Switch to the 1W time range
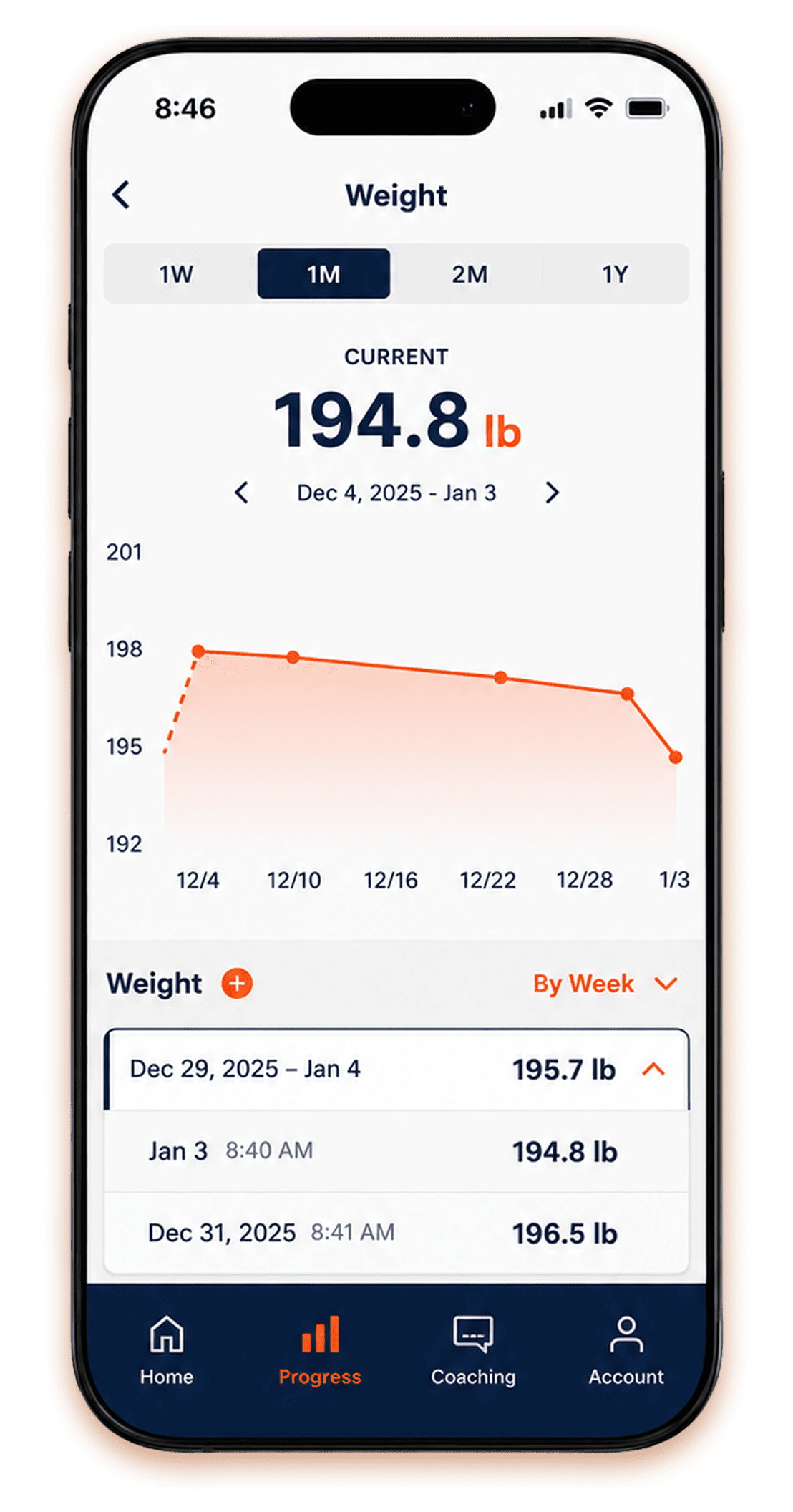The image size is (793, 1512). [177, 274]
